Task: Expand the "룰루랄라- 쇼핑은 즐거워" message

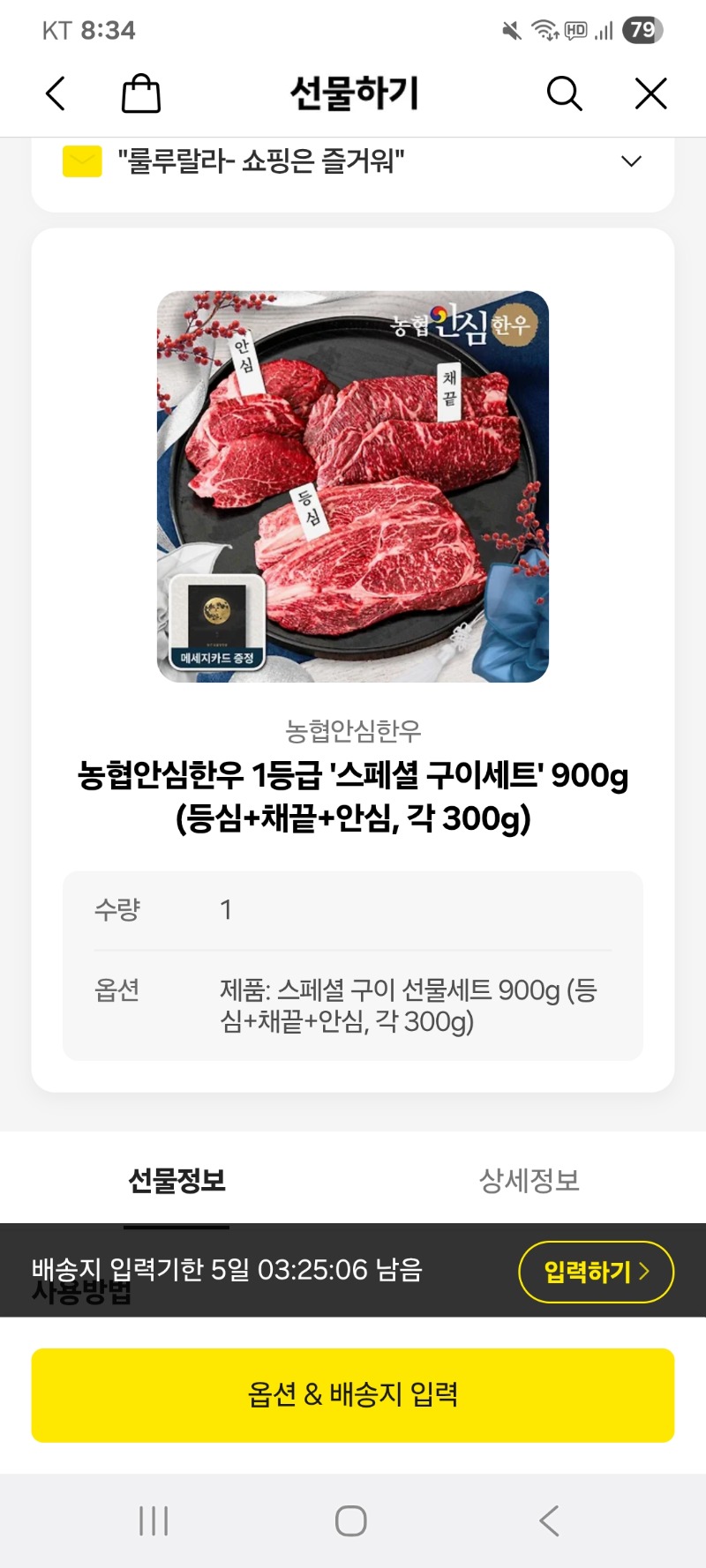Action: [630, 161]
